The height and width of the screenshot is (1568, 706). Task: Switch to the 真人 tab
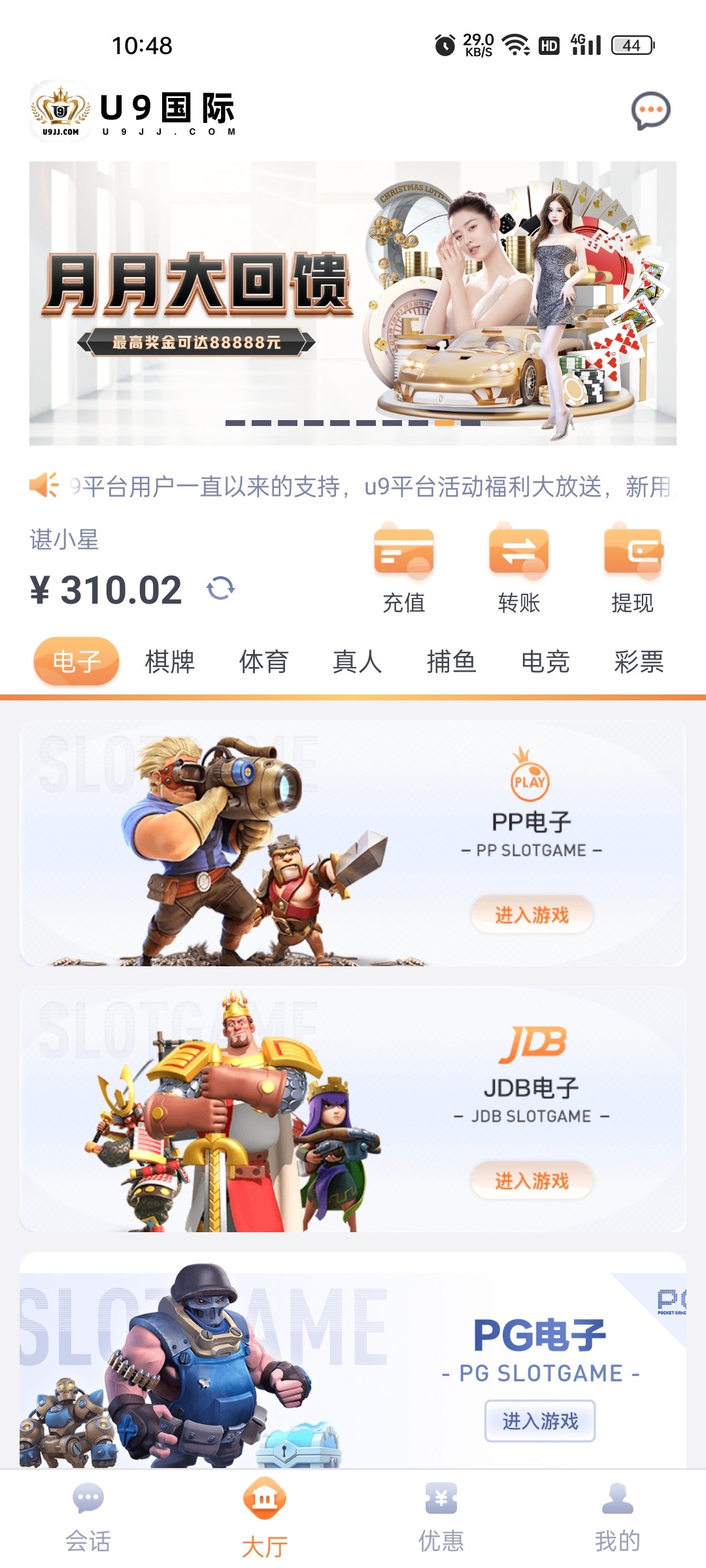pyautogui.click(x=358, y=661)
